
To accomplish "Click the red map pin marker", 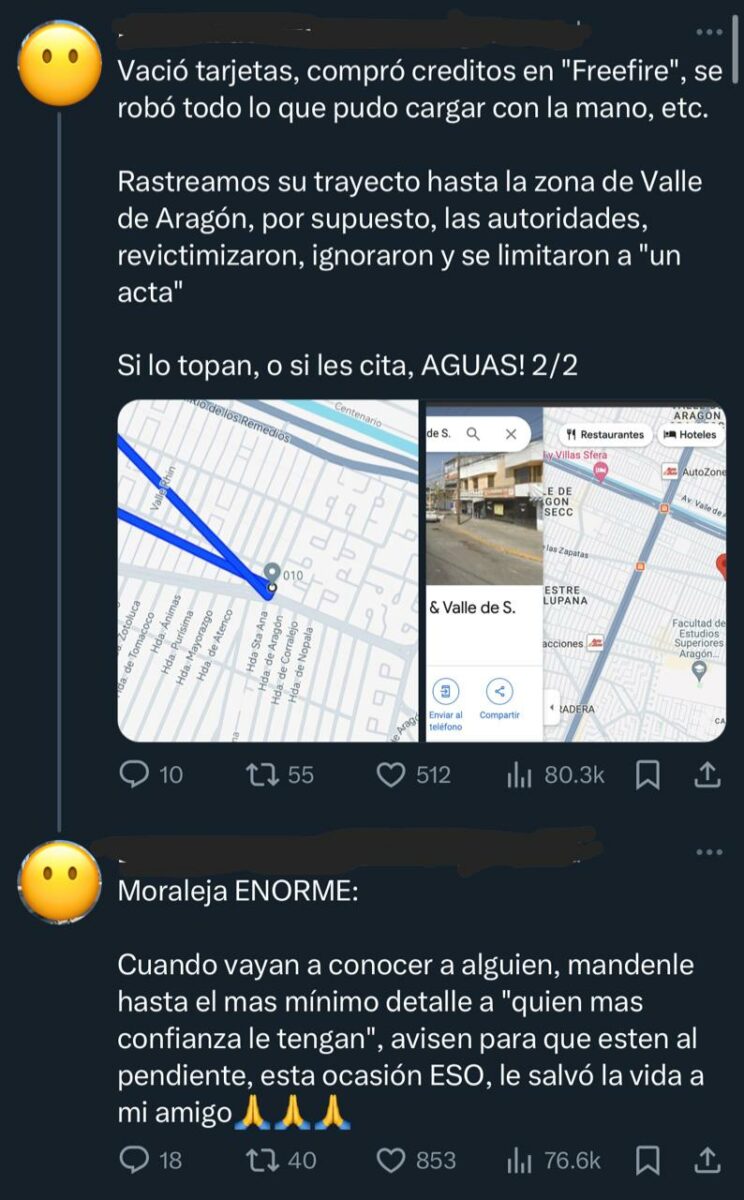I will pos(721,566).
